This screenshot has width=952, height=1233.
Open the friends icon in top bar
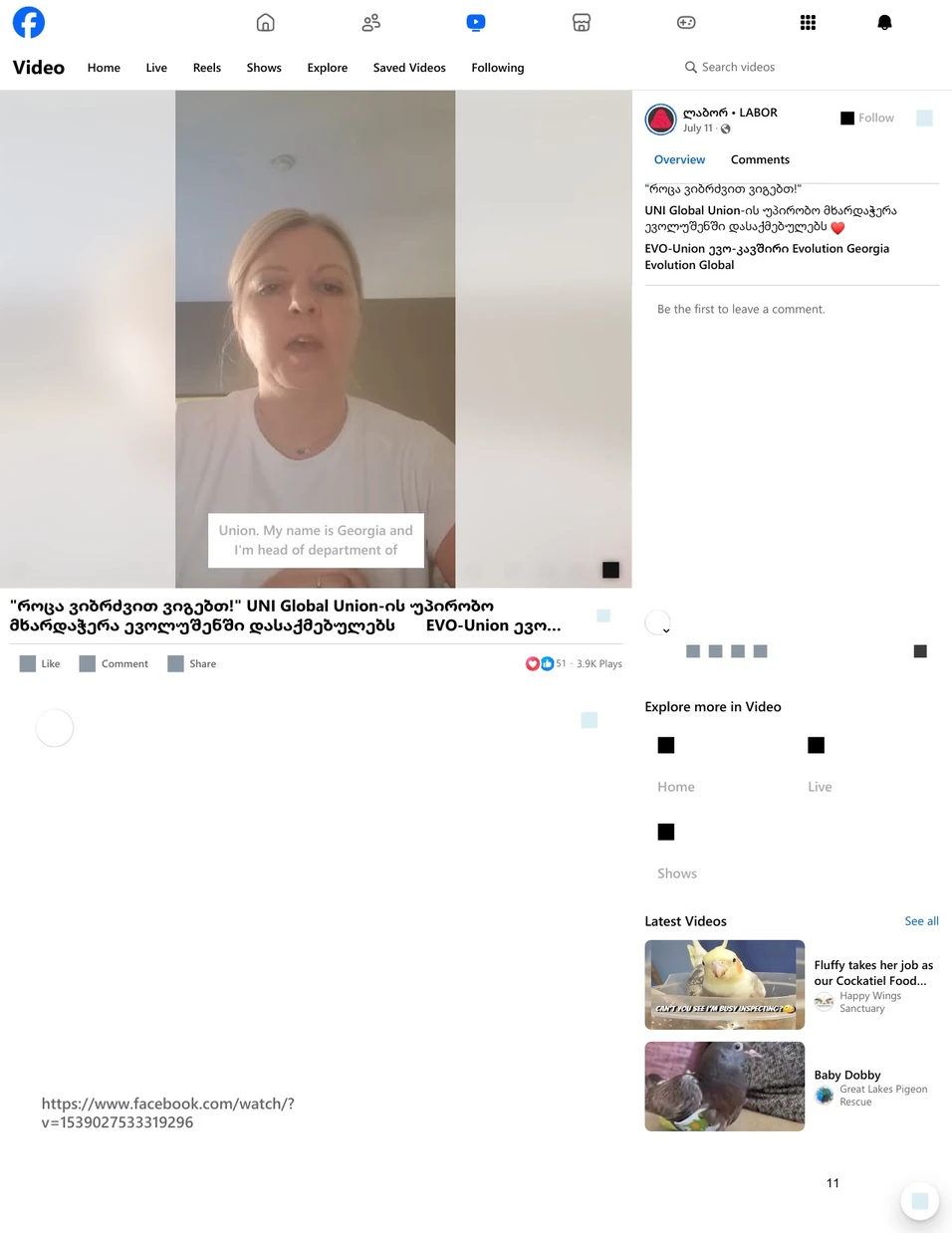[370, 23]
